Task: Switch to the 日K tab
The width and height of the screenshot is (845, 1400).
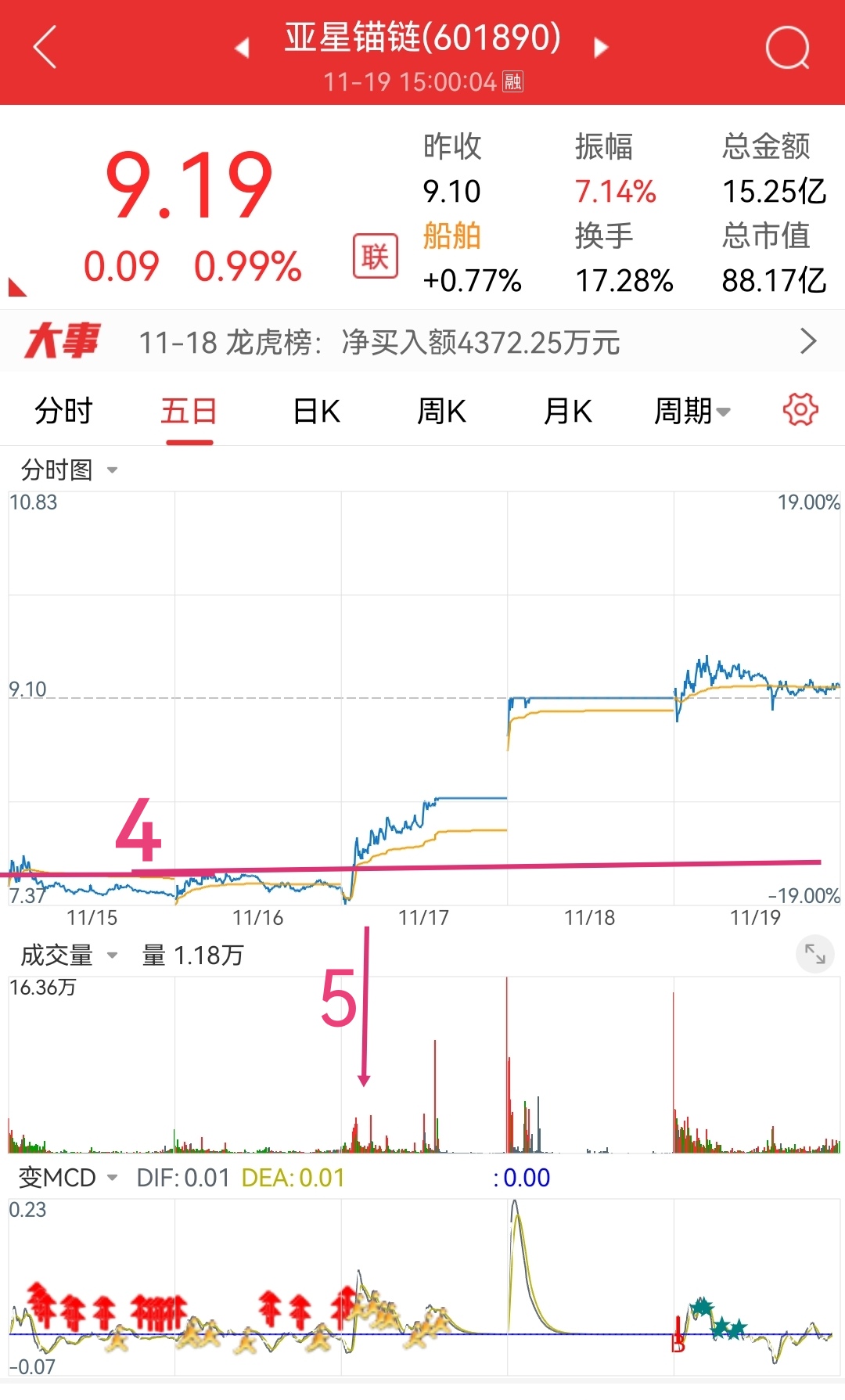Action: [x=316, y=411]
